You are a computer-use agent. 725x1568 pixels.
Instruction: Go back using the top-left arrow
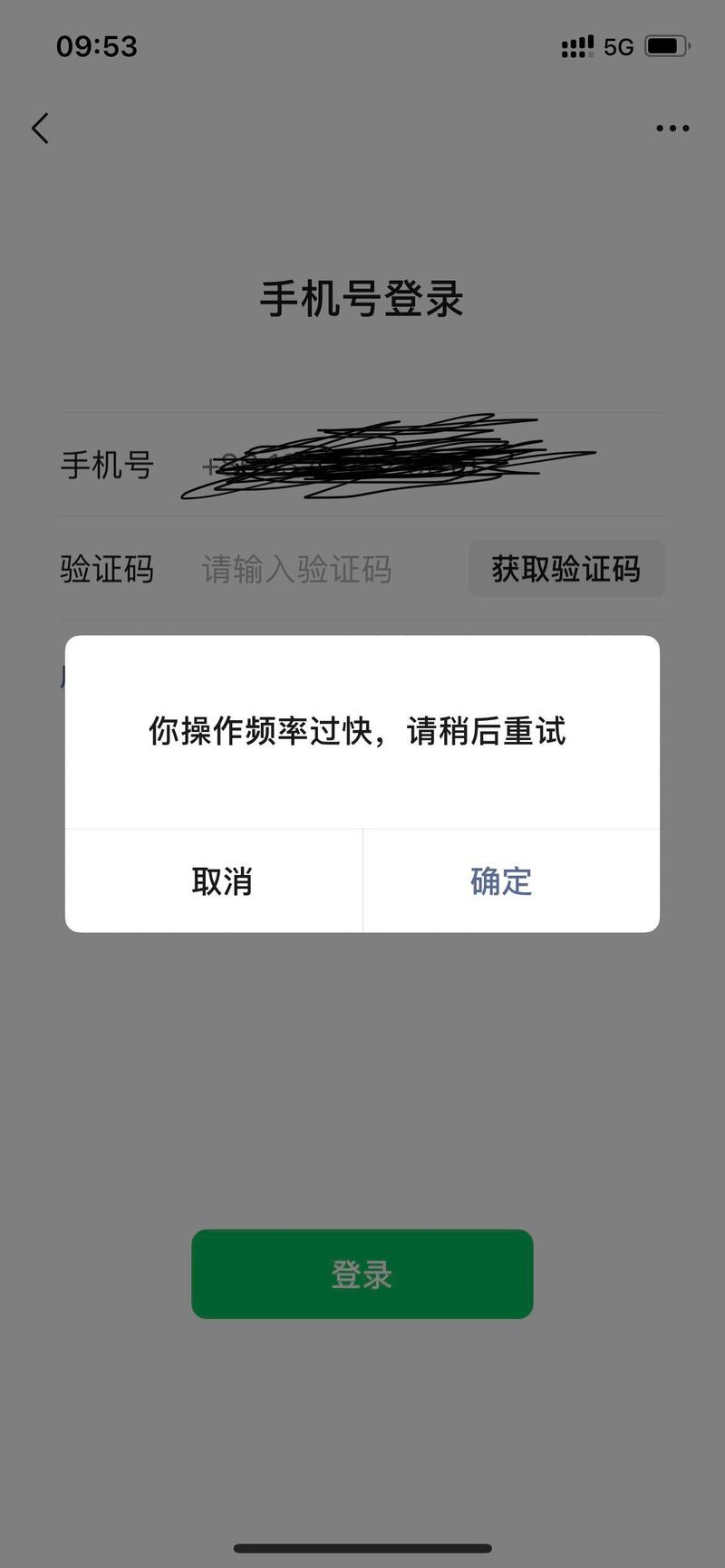(40, 129)
